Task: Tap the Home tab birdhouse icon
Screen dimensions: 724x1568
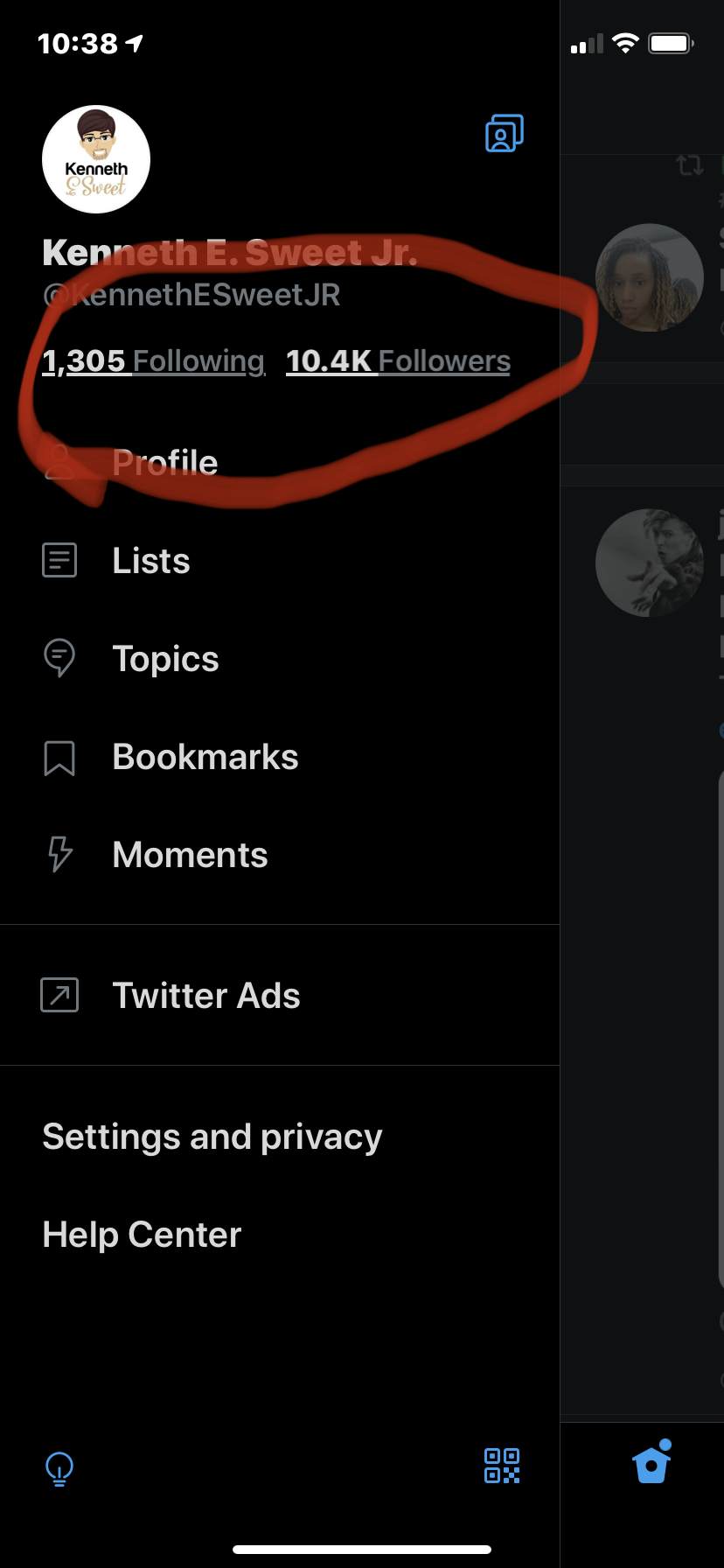Action: click(651, 1463)
